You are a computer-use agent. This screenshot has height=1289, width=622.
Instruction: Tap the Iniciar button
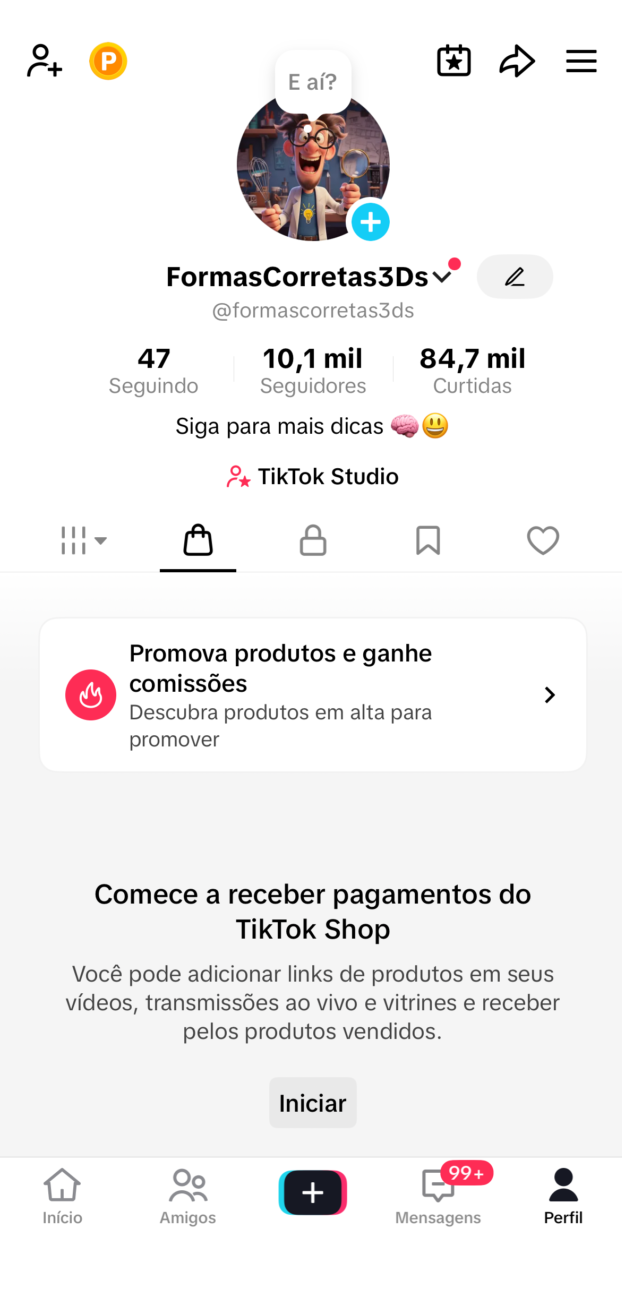coord(312,1103)
